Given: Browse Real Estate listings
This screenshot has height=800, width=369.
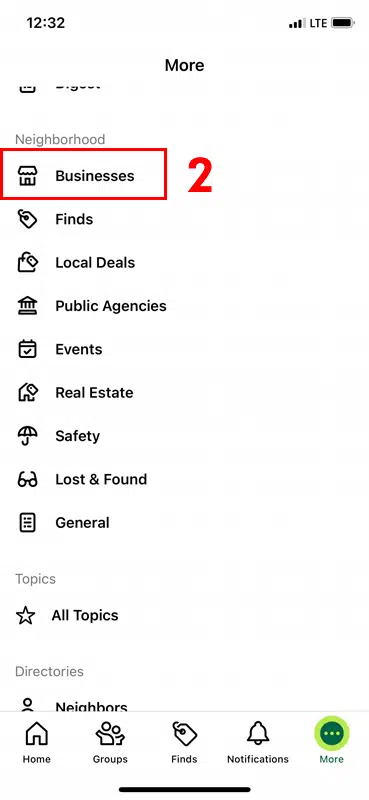Looking at the screenshot, I should point(184,393).
